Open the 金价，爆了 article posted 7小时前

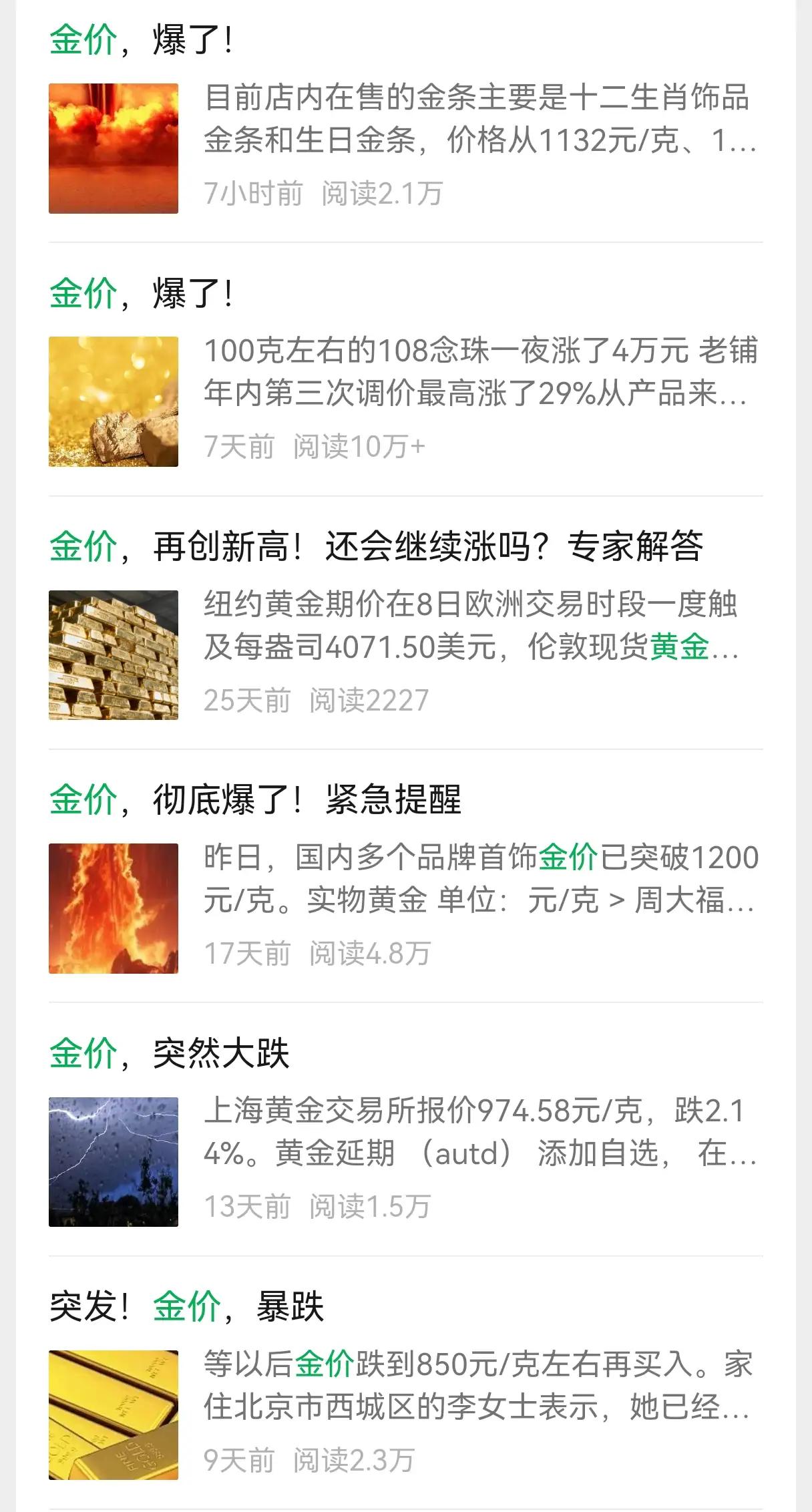click(142, 39)
